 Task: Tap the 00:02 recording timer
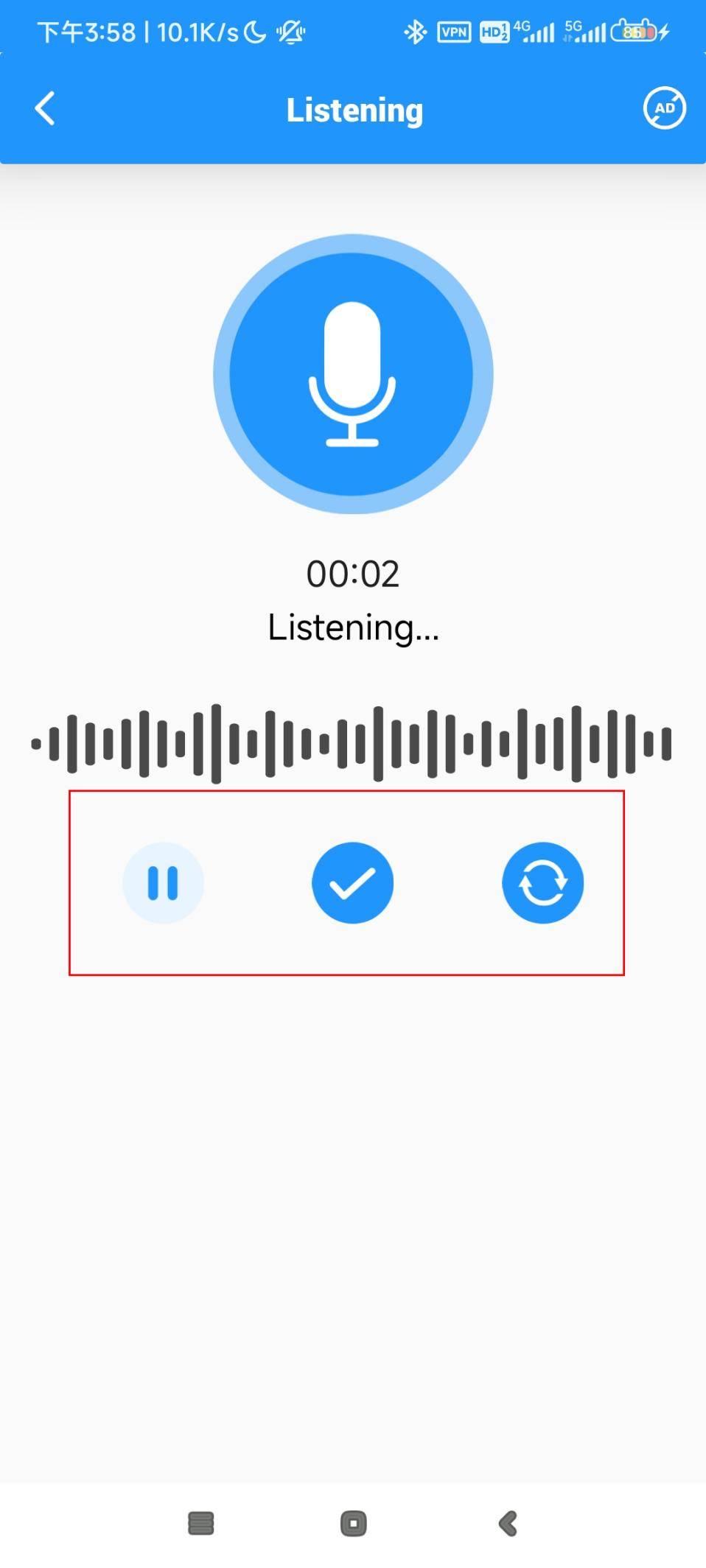tap(353, 573)
